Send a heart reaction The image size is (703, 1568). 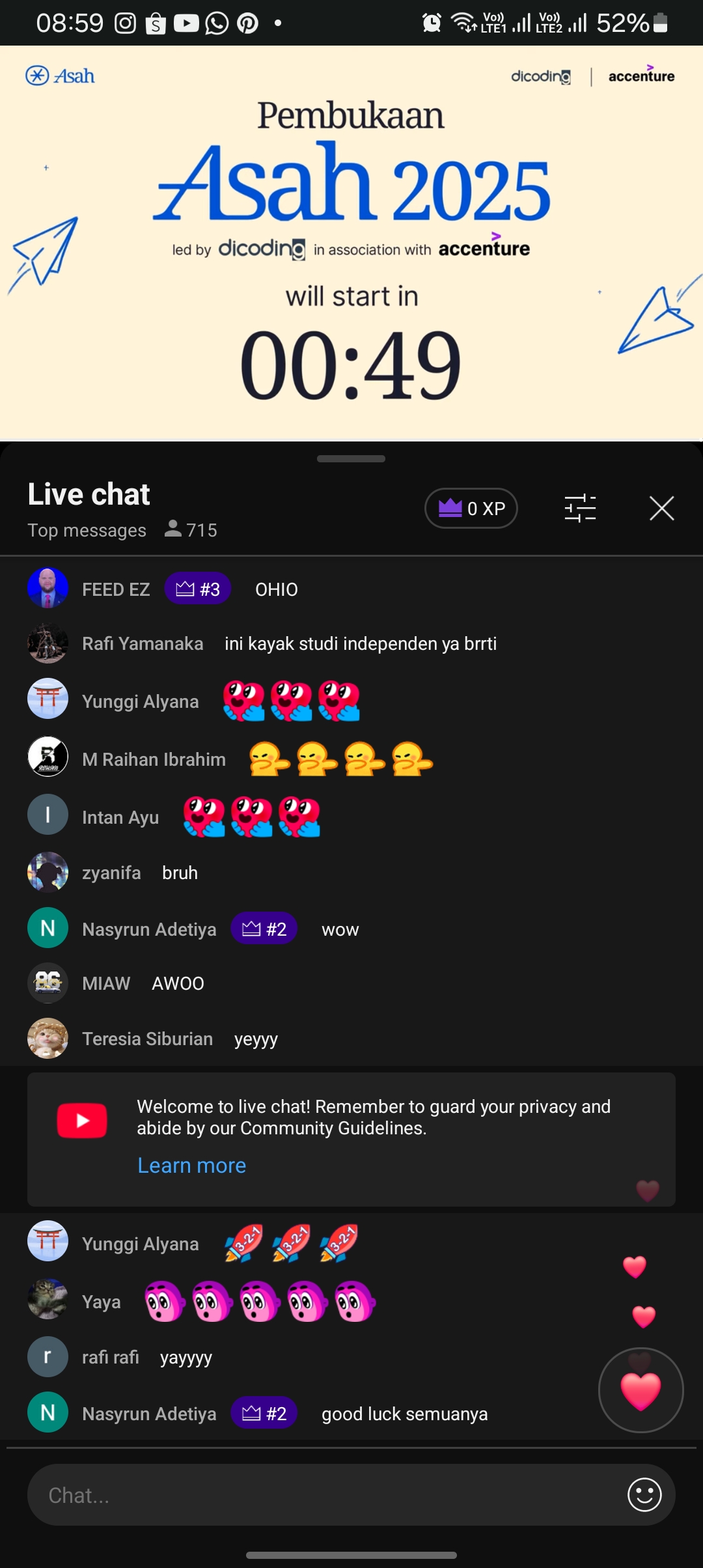(x=641, y=1390)
